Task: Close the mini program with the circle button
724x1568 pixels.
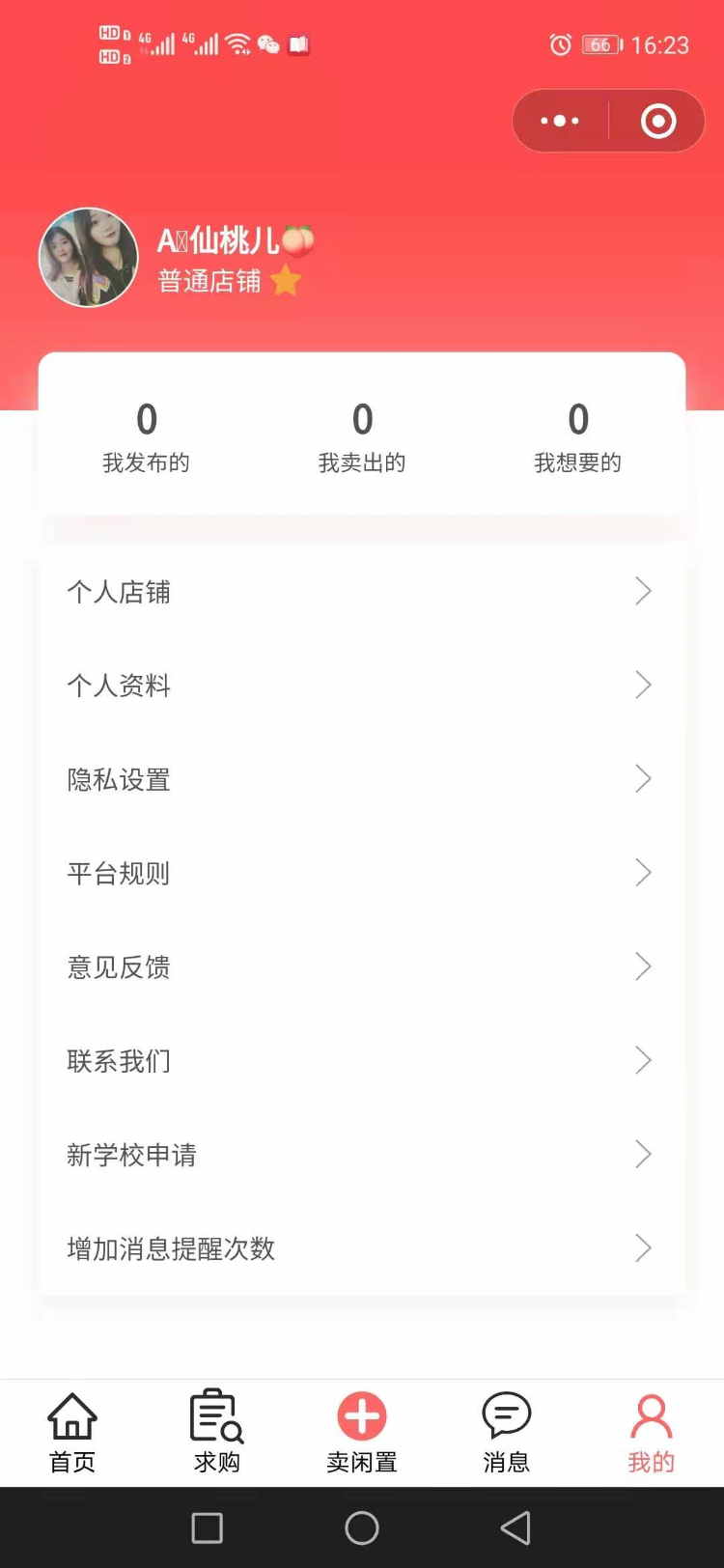Action: (x=658, y=122)
